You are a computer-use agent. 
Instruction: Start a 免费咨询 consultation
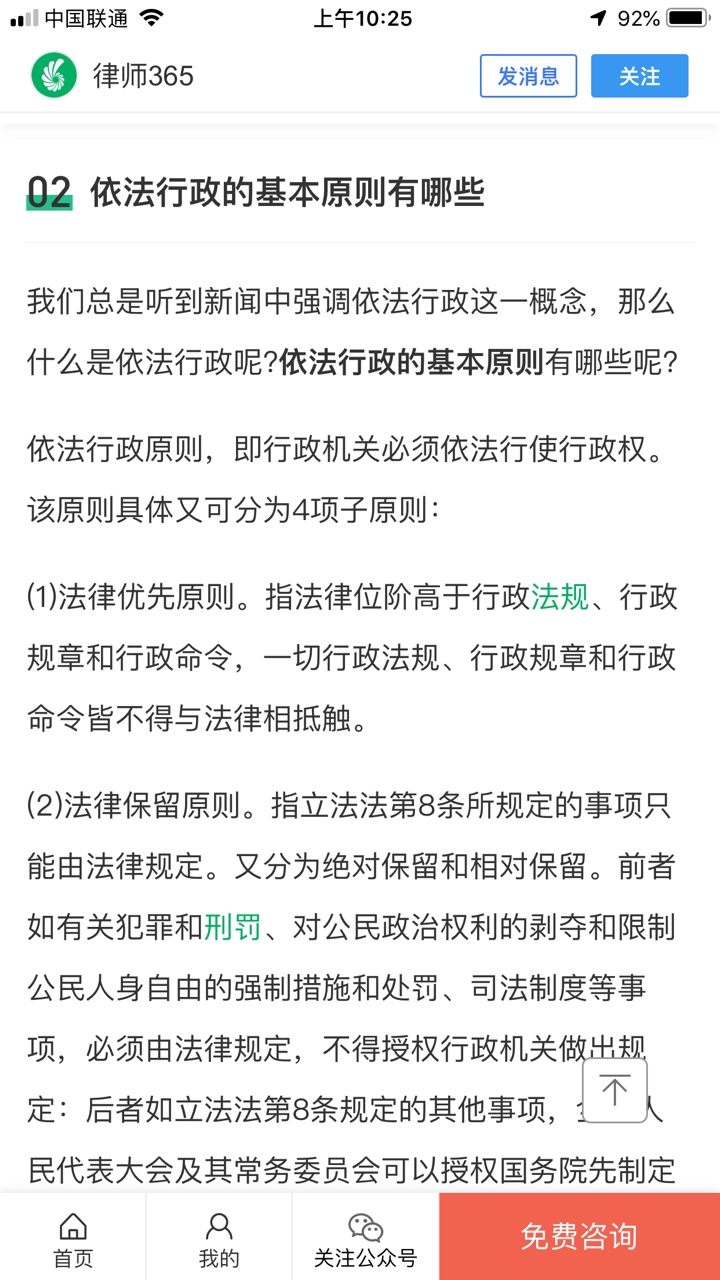[x=579, y=1237]
